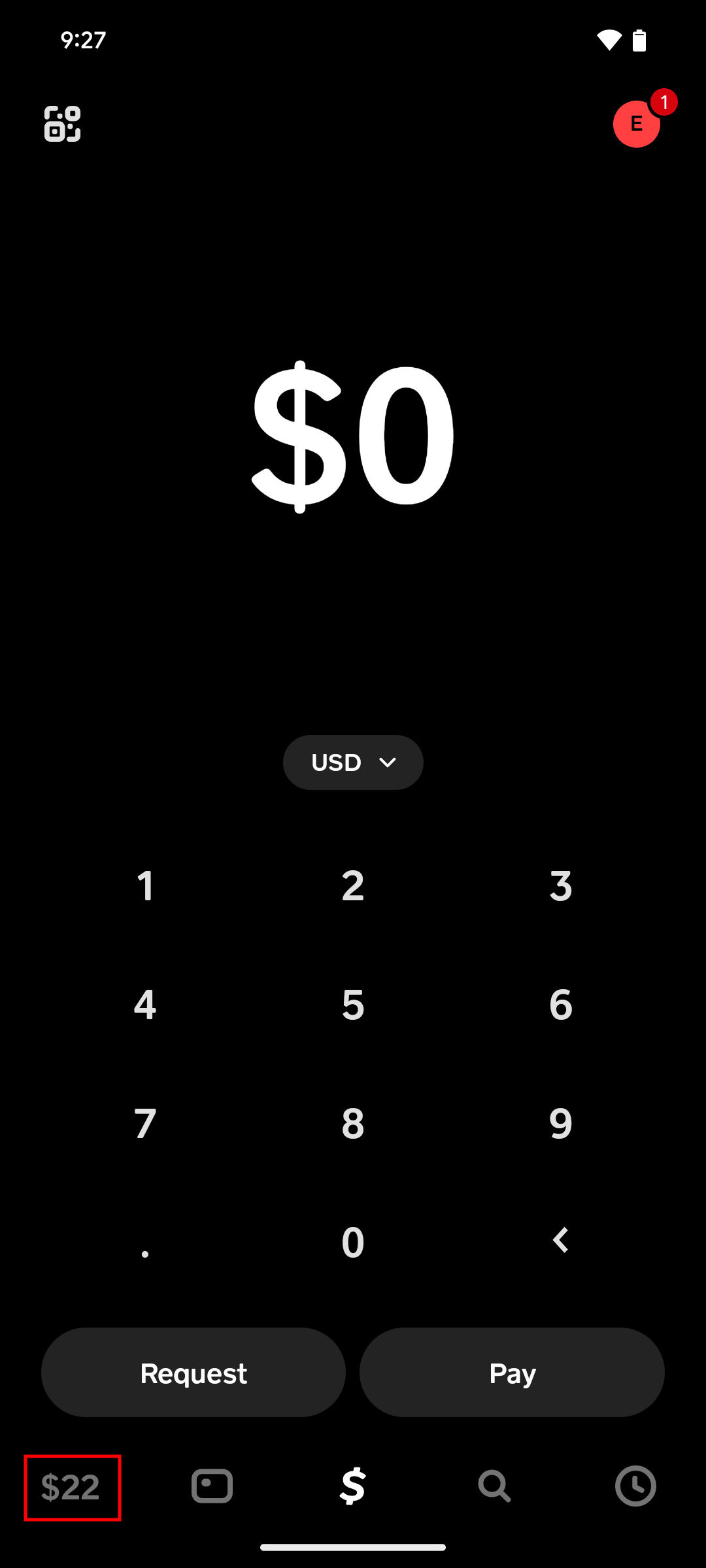Image resolution: width=706 pixels, height=1568 pixels.
Task: Enter digit 6 on the keypad
Action: pos(560,1005)
